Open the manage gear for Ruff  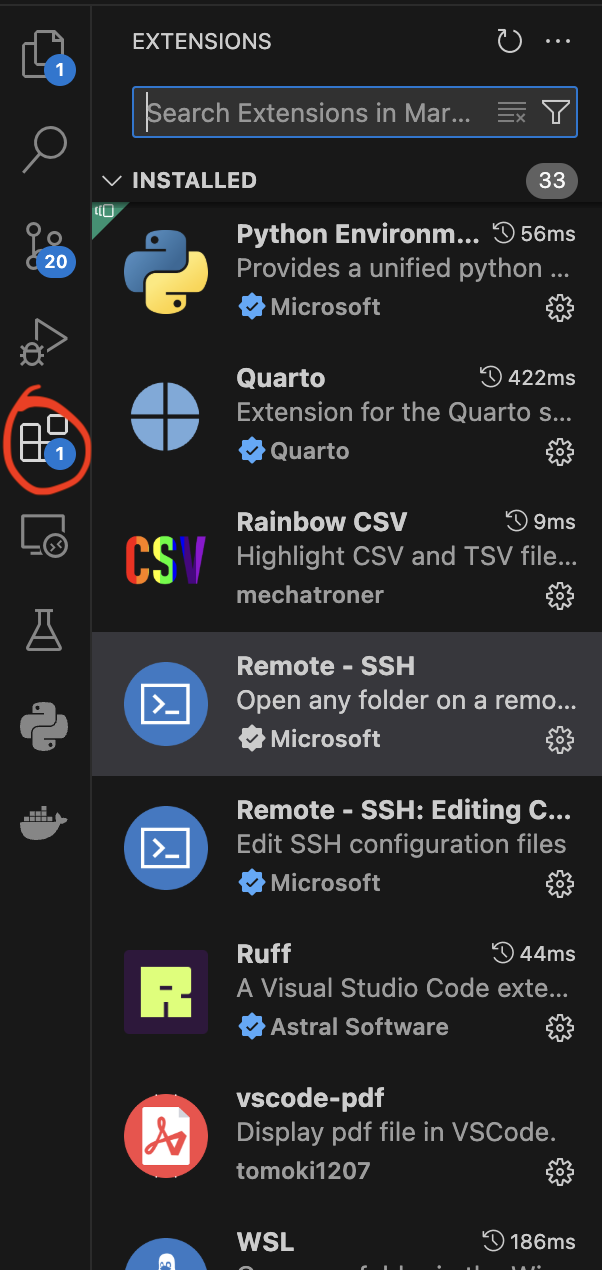560,1027
